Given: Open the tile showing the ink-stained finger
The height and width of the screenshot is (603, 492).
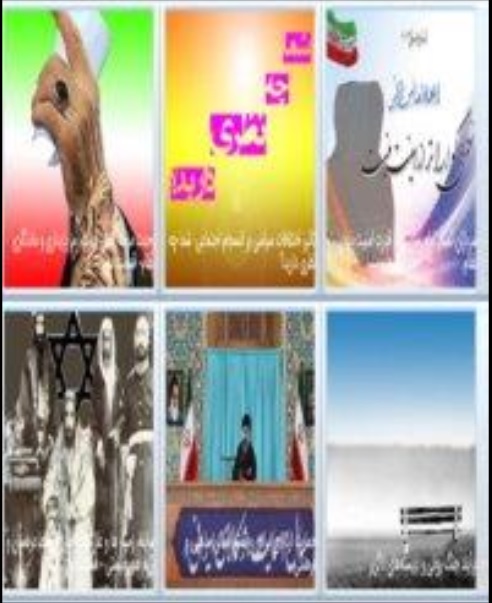Looking at the screenshot, I should [x=78, y=148].
